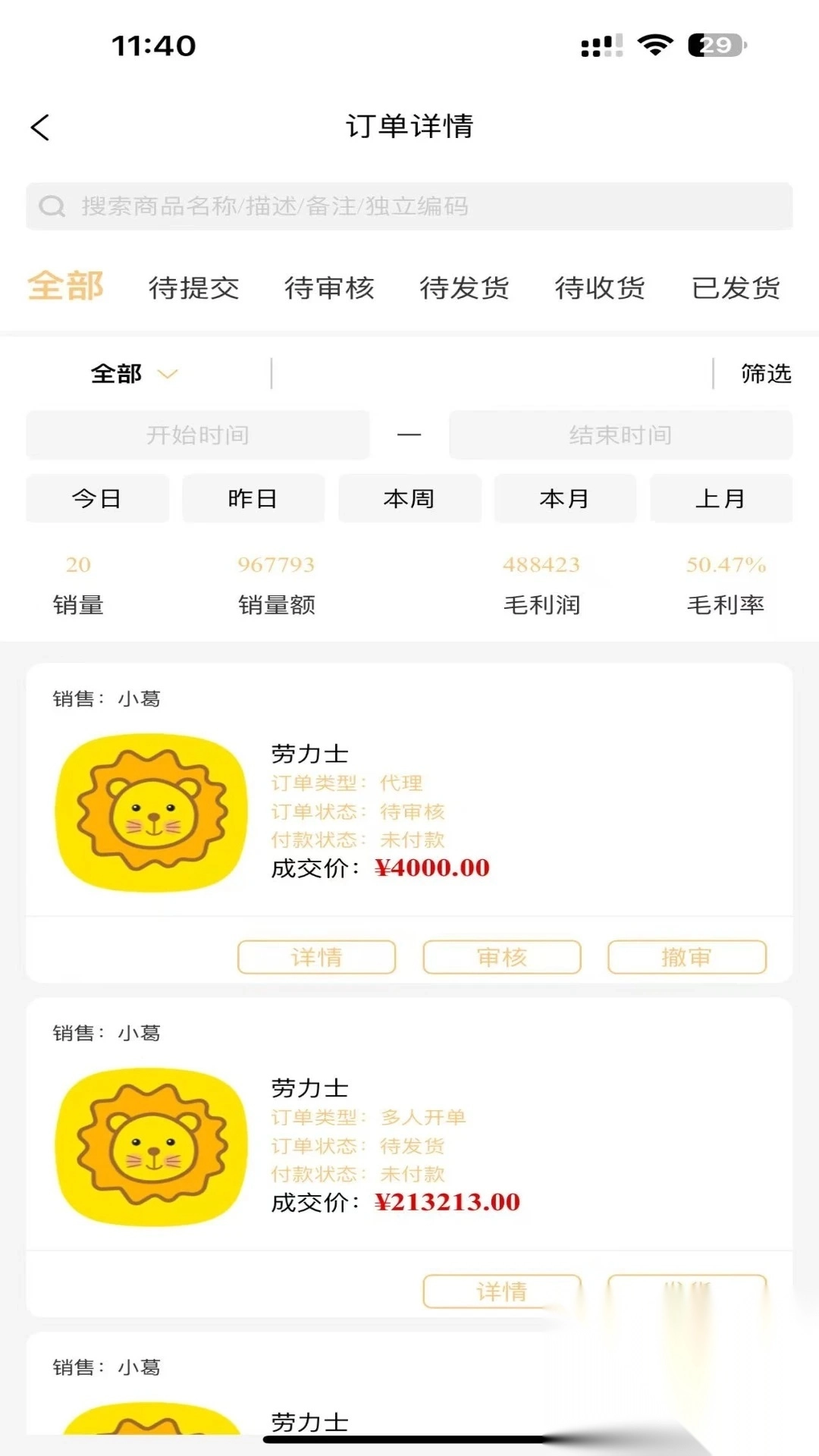The width and height of the screenshot is (819, 1456).
Task: Tap 撤审 on the ¥4000.00 order
Action: pyautogui.click(x=687, y=957)
